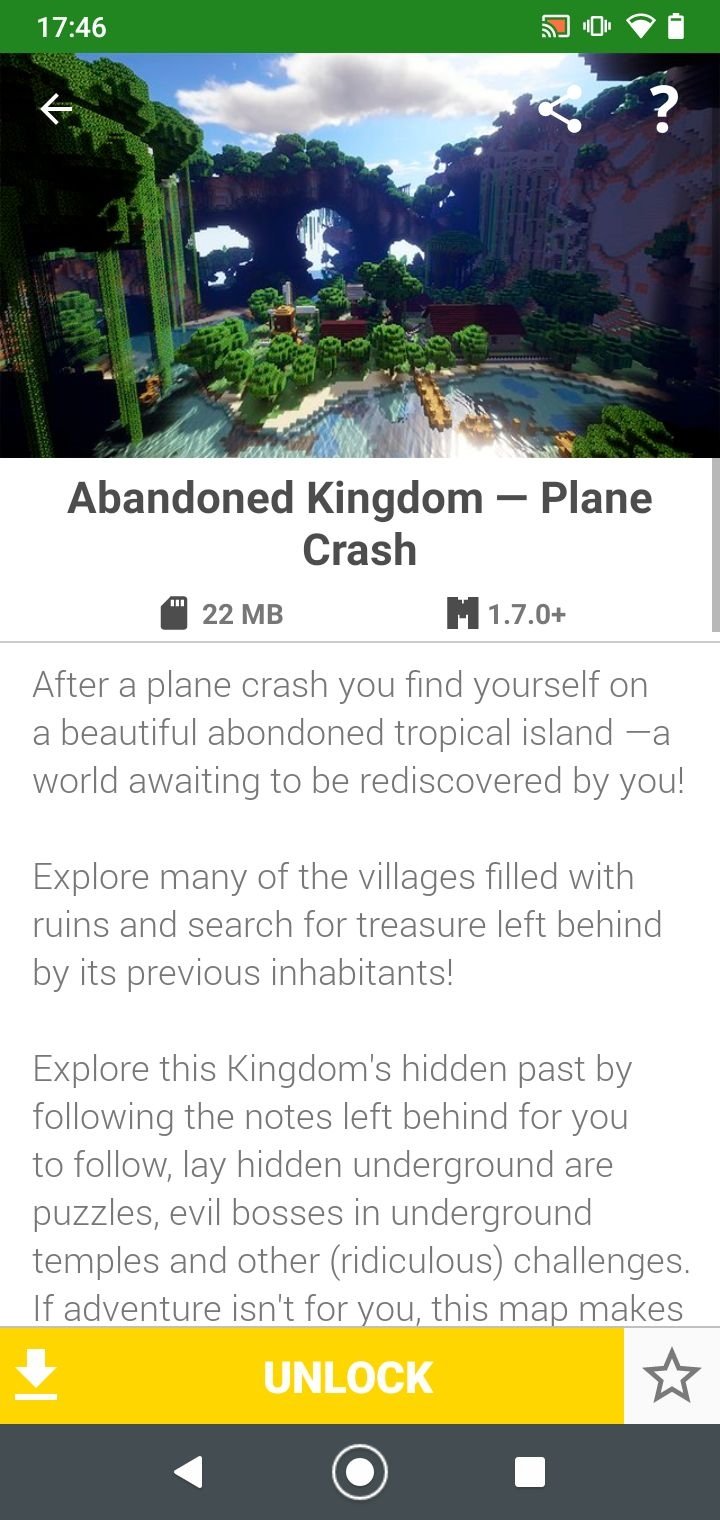This screenshot has height=1520, width=720.
Task: Tap the yellow UNLOCK button
Action: [312, 1377]
